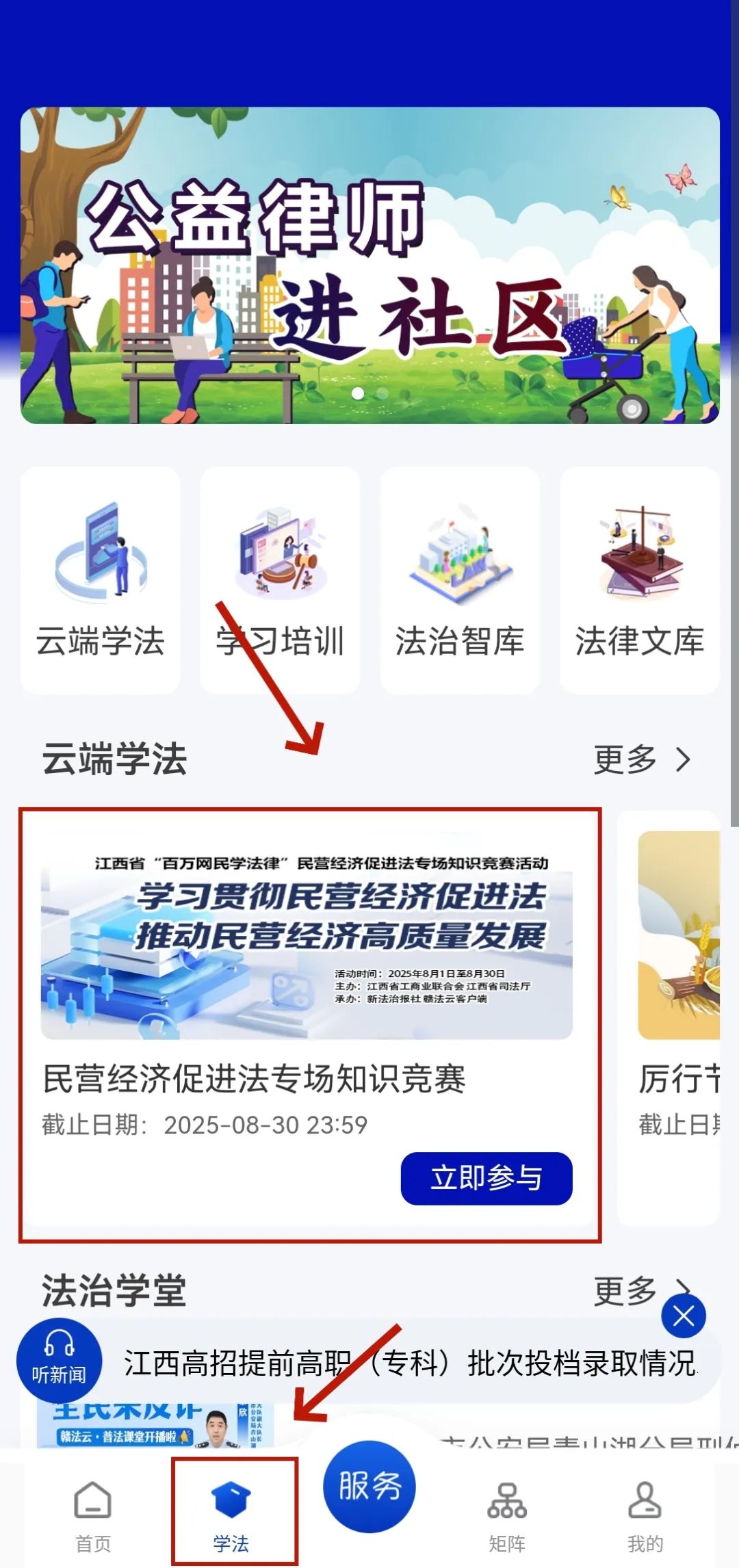Image resolution: width=739 pixels, height=1568 pixels.
Task: Switch to the 首页 tab
Action: [93, 1515]
